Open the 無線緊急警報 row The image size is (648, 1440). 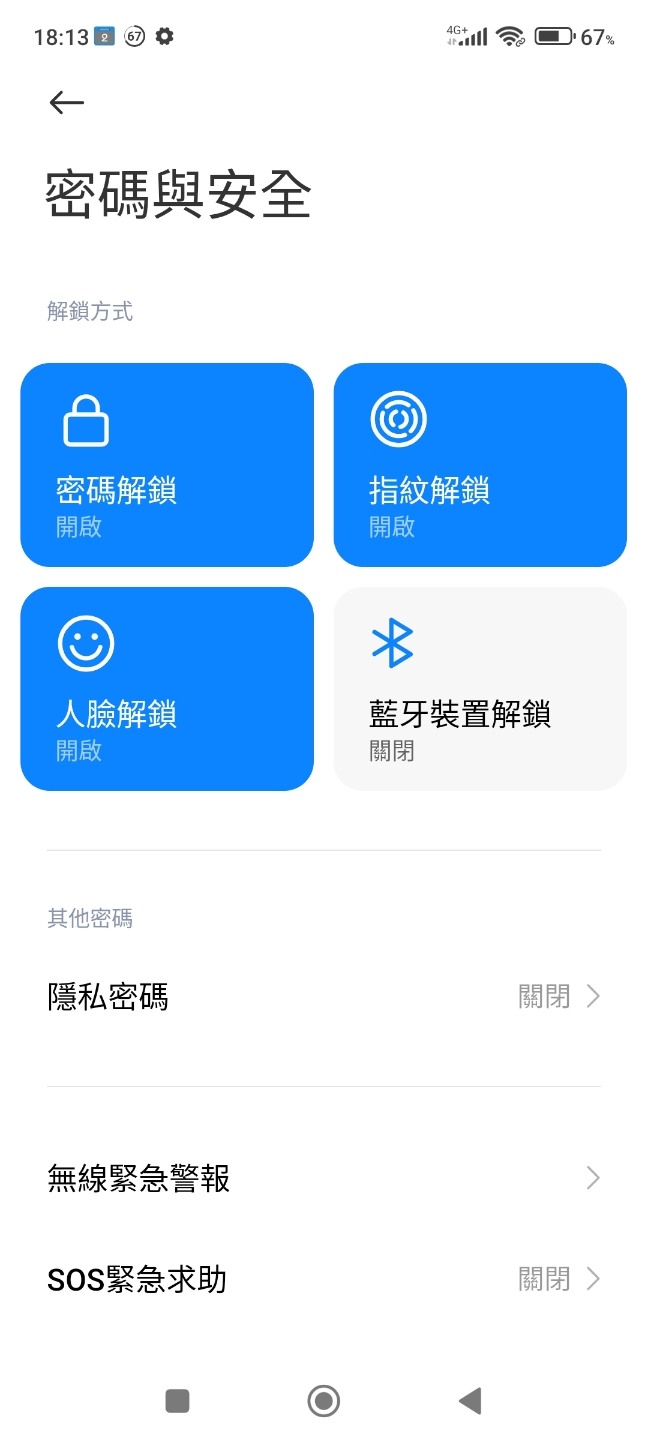point(324,1178)
